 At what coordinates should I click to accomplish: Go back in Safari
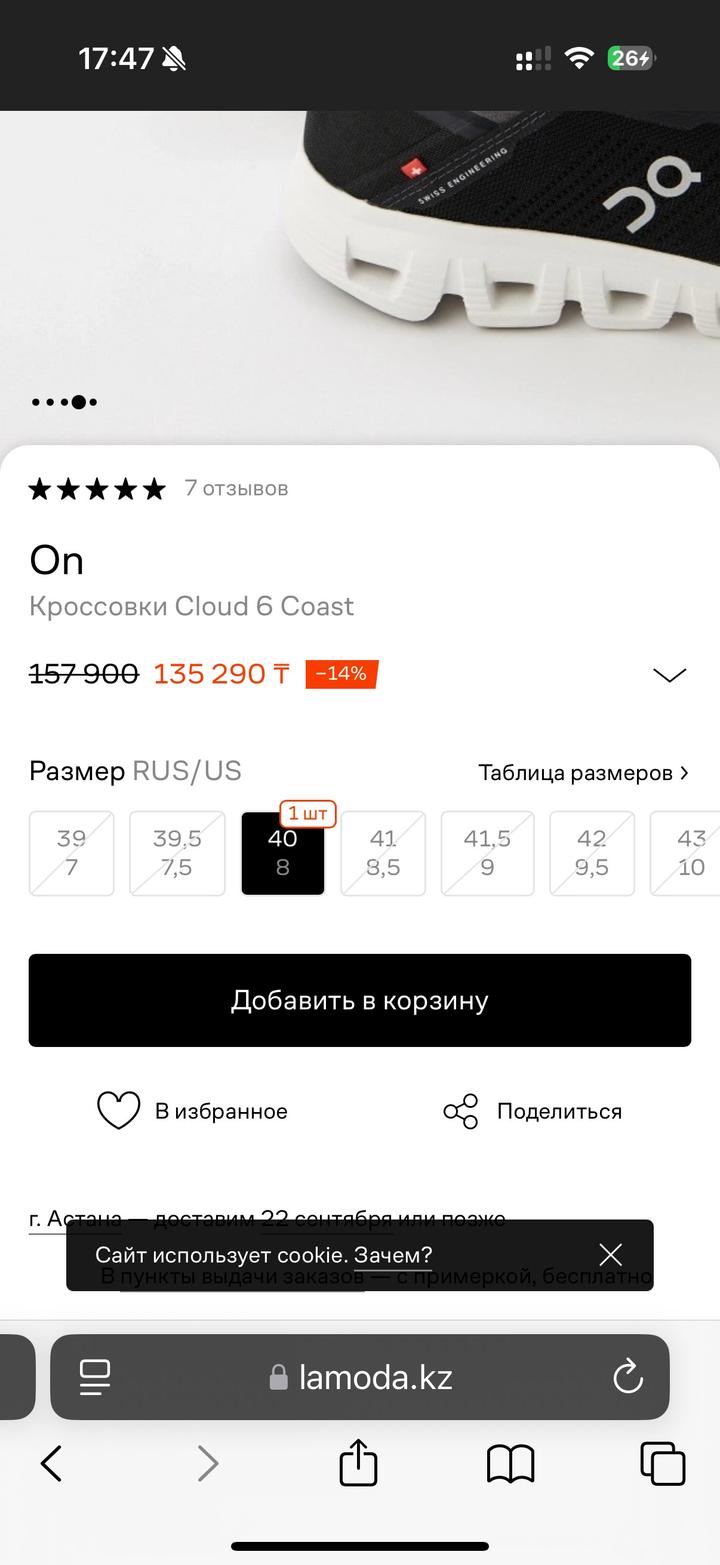click(51, 1464)
